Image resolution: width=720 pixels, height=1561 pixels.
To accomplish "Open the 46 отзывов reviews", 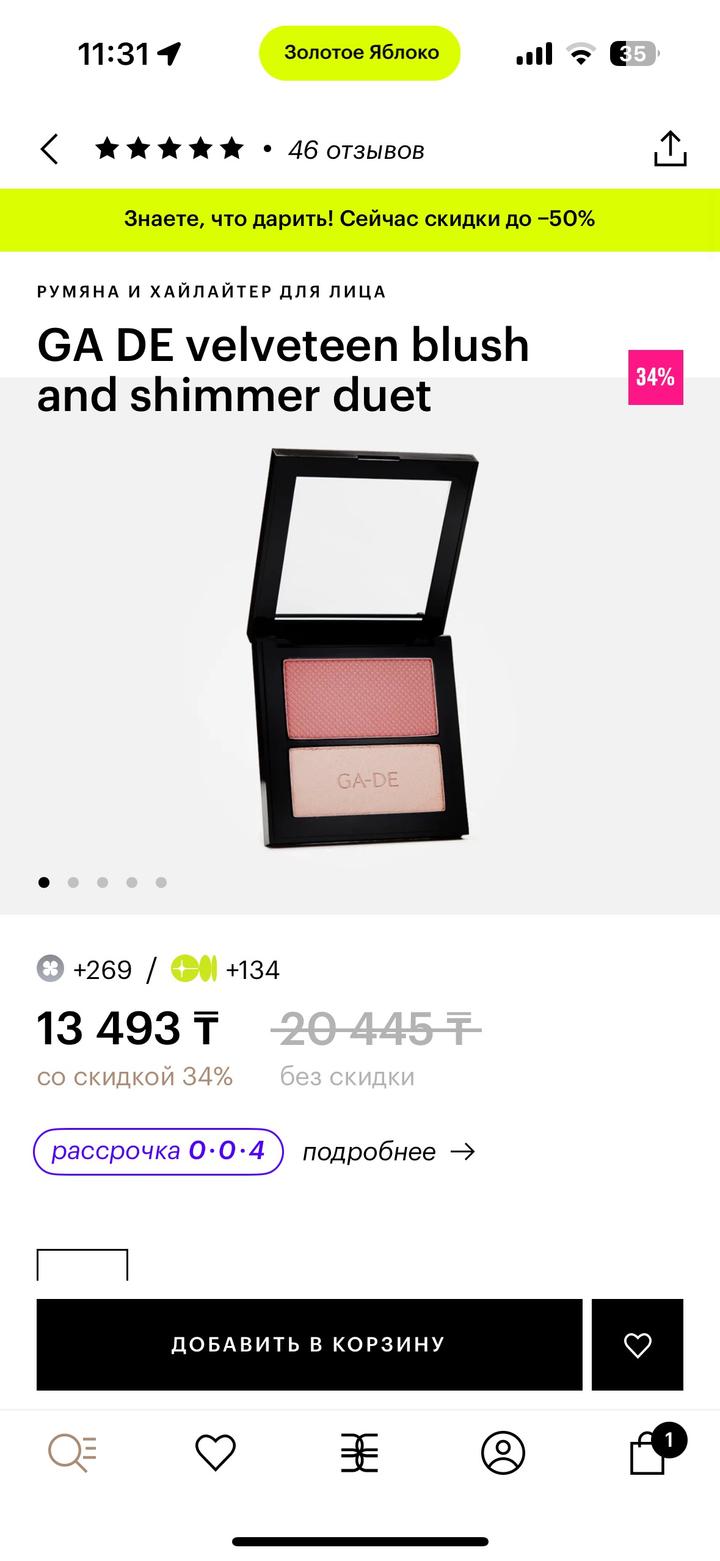I will 355,150.
